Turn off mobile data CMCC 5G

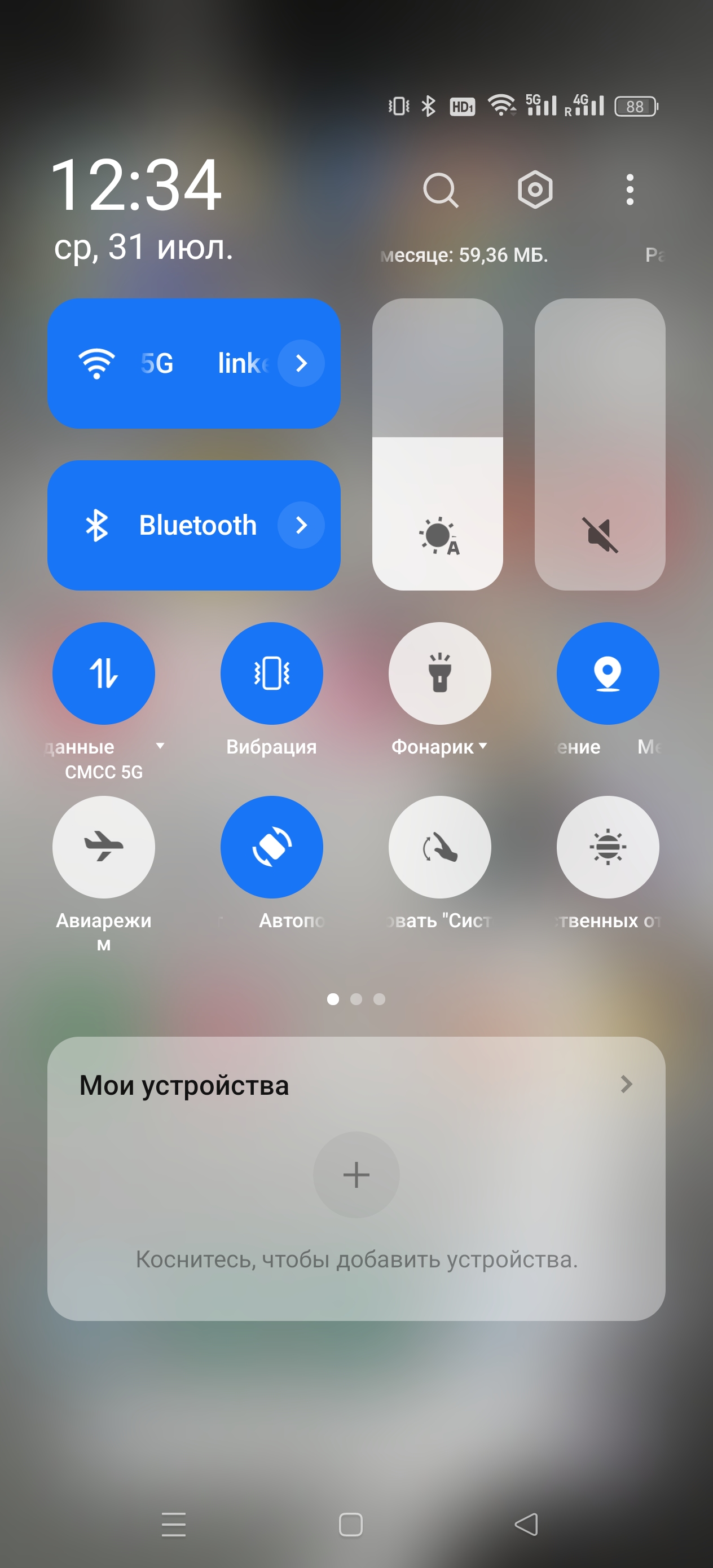click(x=104, y=673)
